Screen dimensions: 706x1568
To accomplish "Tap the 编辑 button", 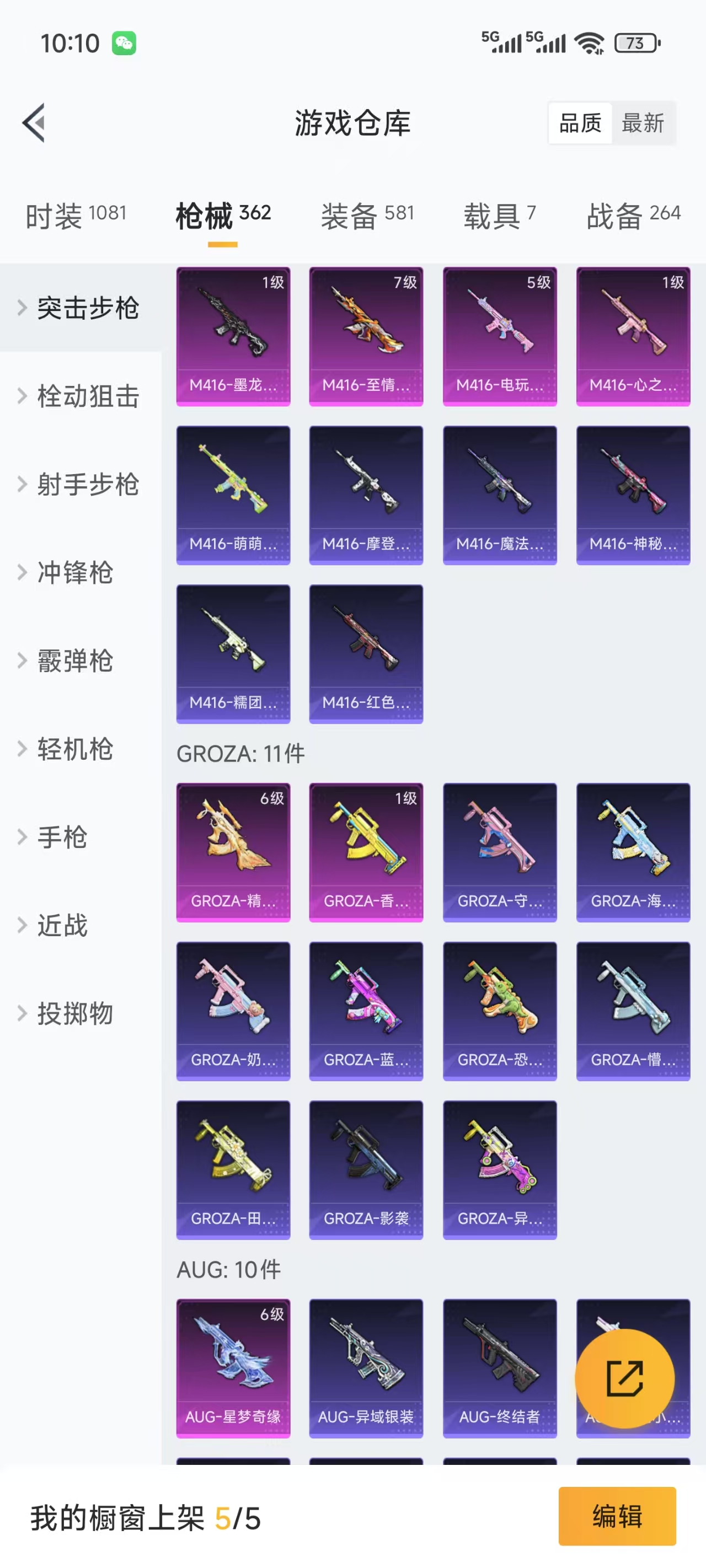I will point(617,1516).
